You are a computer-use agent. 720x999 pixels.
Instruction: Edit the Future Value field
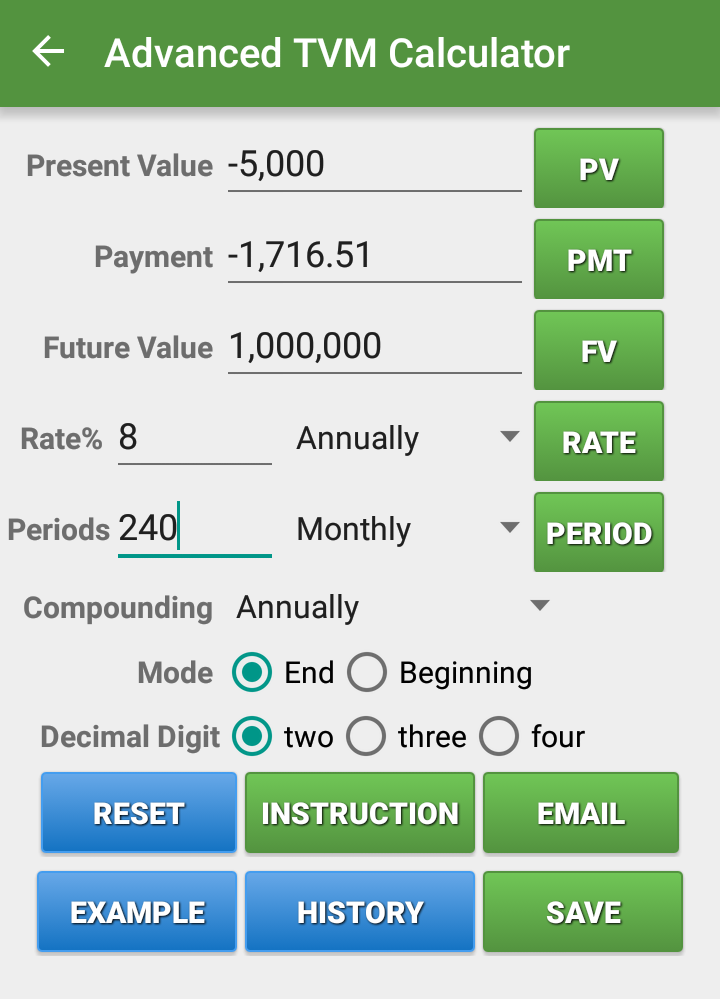(x=374, y=347)
